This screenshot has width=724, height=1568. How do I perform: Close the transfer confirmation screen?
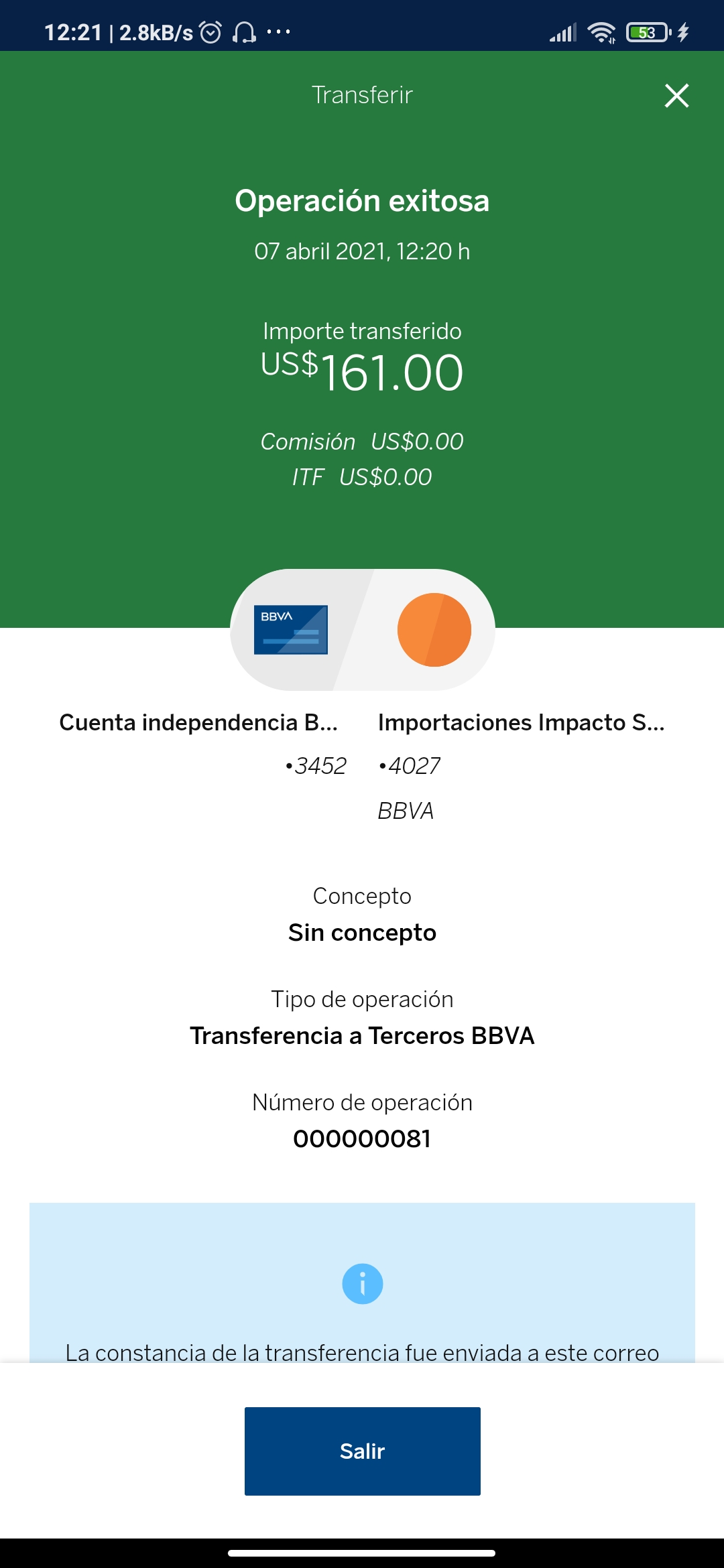pos(676,96)
